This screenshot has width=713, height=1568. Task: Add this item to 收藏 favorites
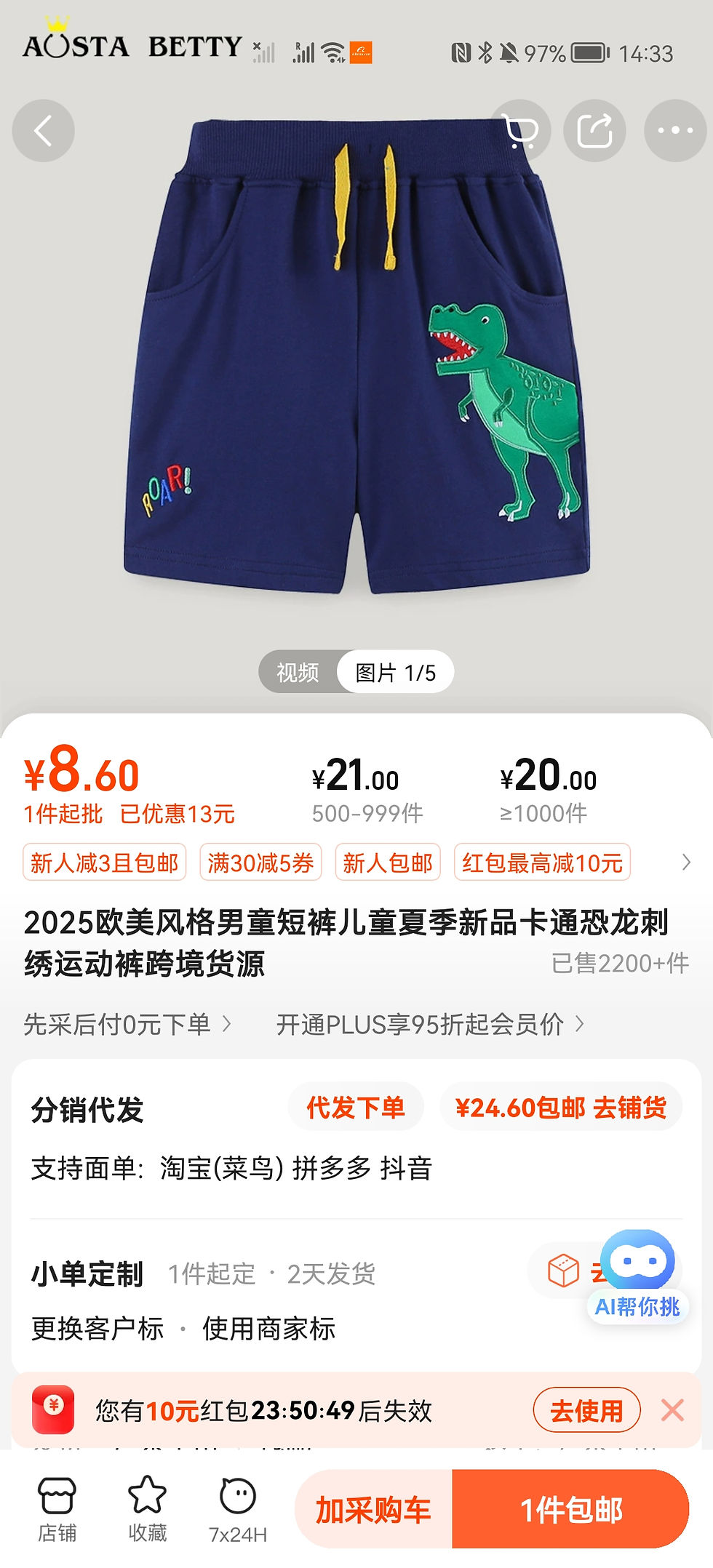pyautogui.click(x=147, y=1509)
